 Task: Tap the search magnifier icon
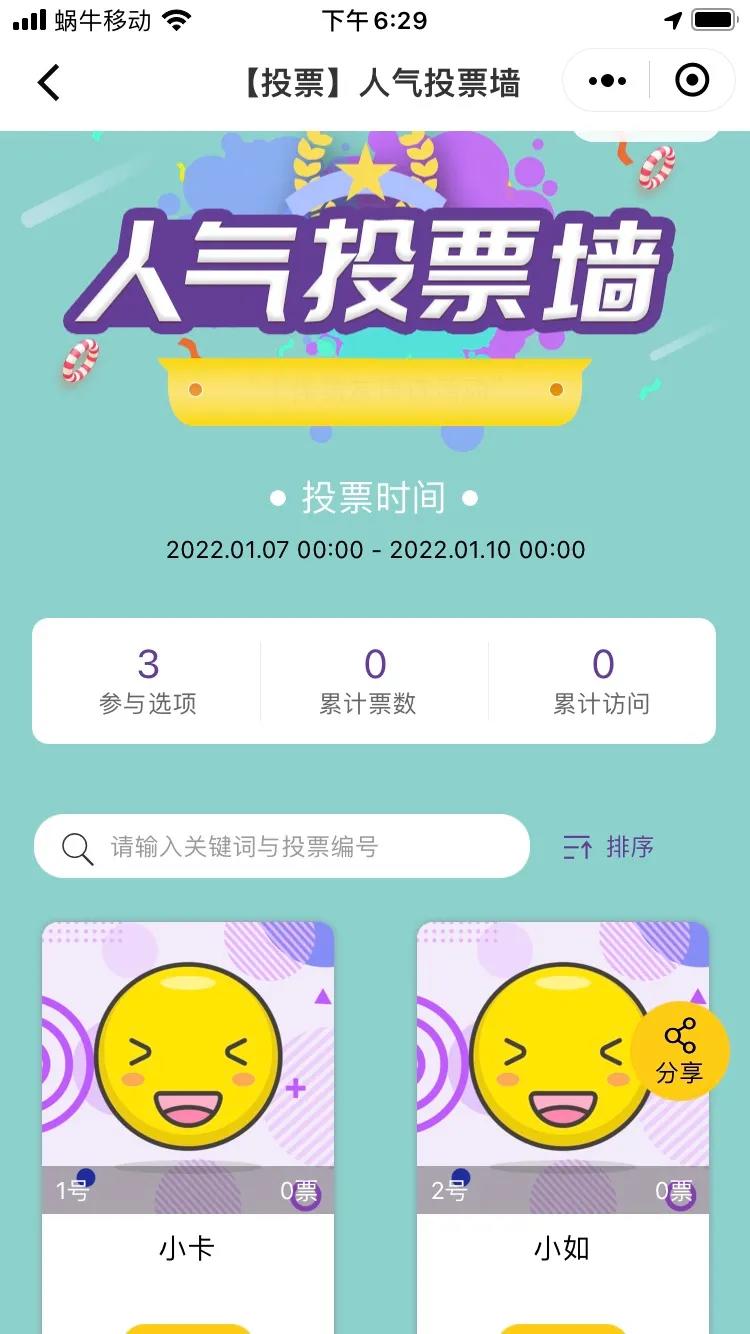pyautogui.click(x=77, y=847)
